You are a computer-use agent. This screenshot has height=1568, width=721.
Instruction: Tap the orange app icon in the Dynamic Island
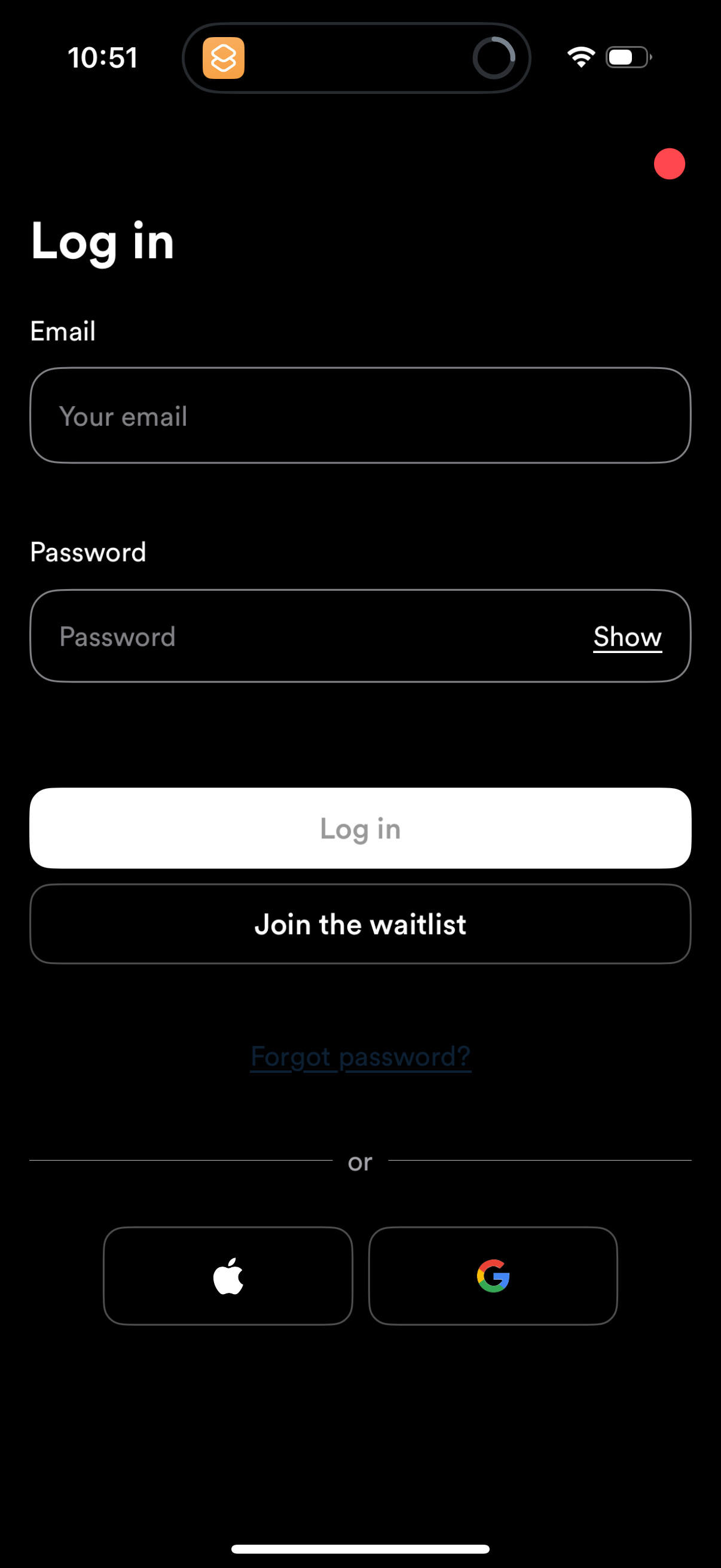pos(222,58)
